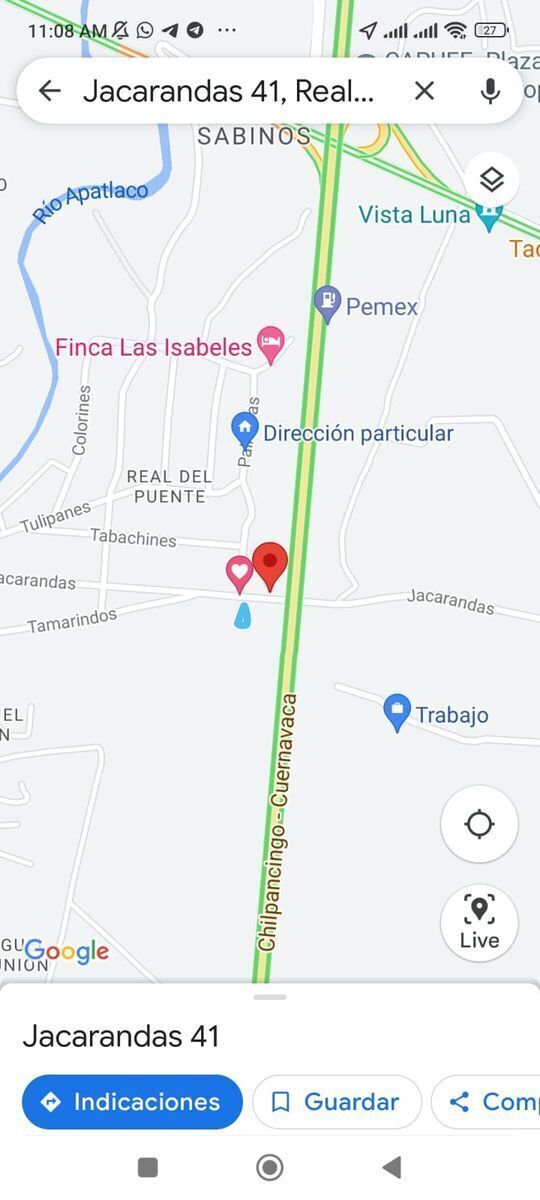
Task: Select the Trabajo work pin
Action: [x=397, y=713]
